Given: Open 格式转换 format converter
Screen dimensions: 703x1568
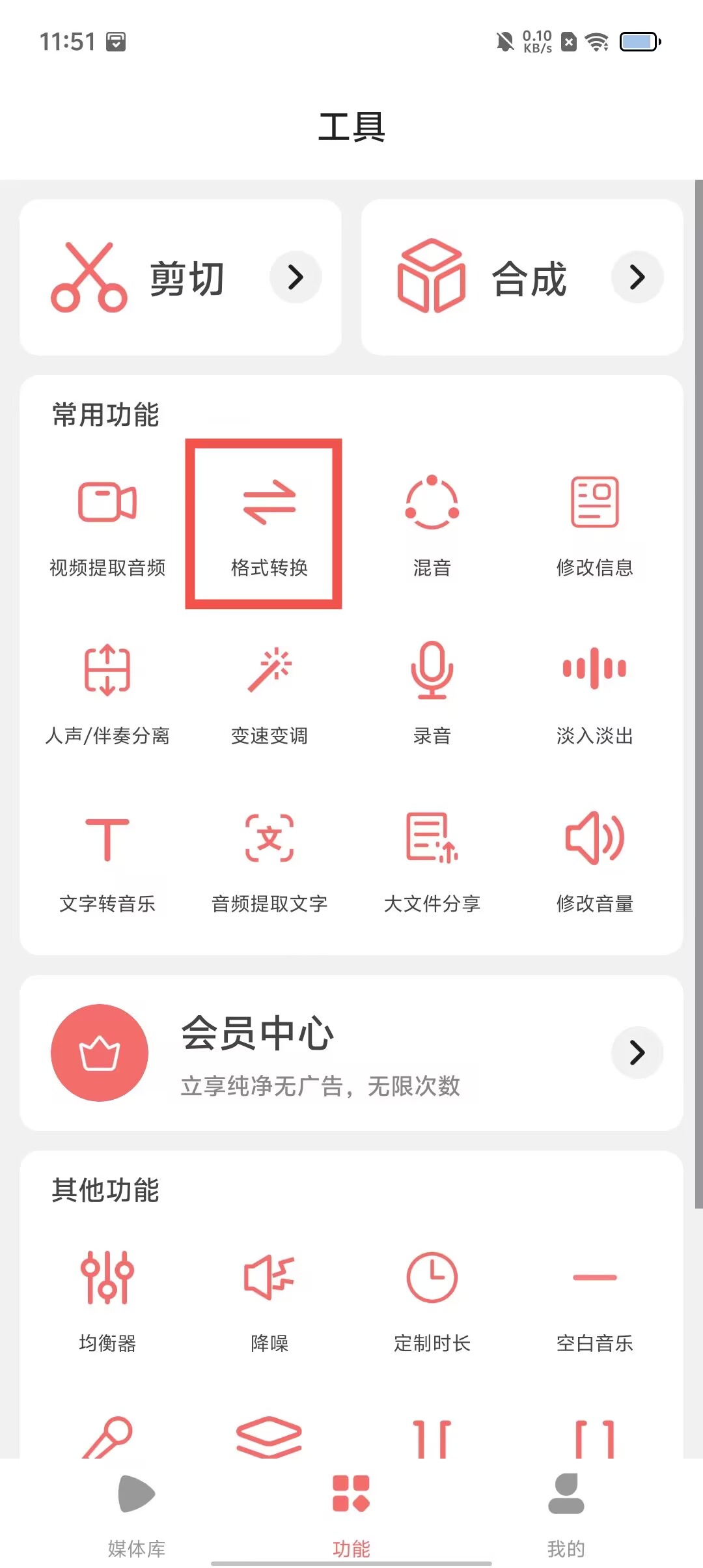Looking at the screenshot, I should tap(269, 524).
